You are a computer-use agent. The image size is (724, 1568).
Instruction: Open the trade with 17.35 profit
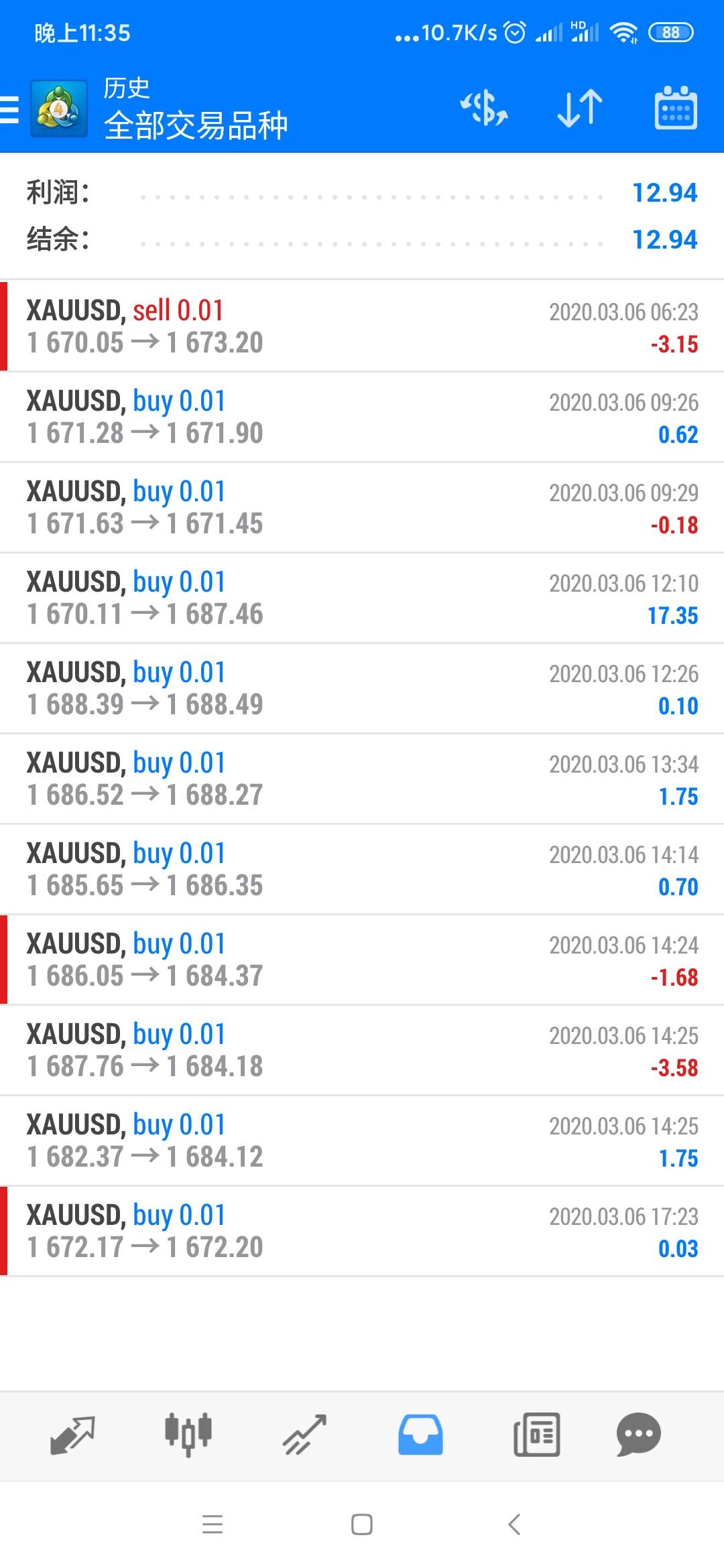(x=362, y=598)
